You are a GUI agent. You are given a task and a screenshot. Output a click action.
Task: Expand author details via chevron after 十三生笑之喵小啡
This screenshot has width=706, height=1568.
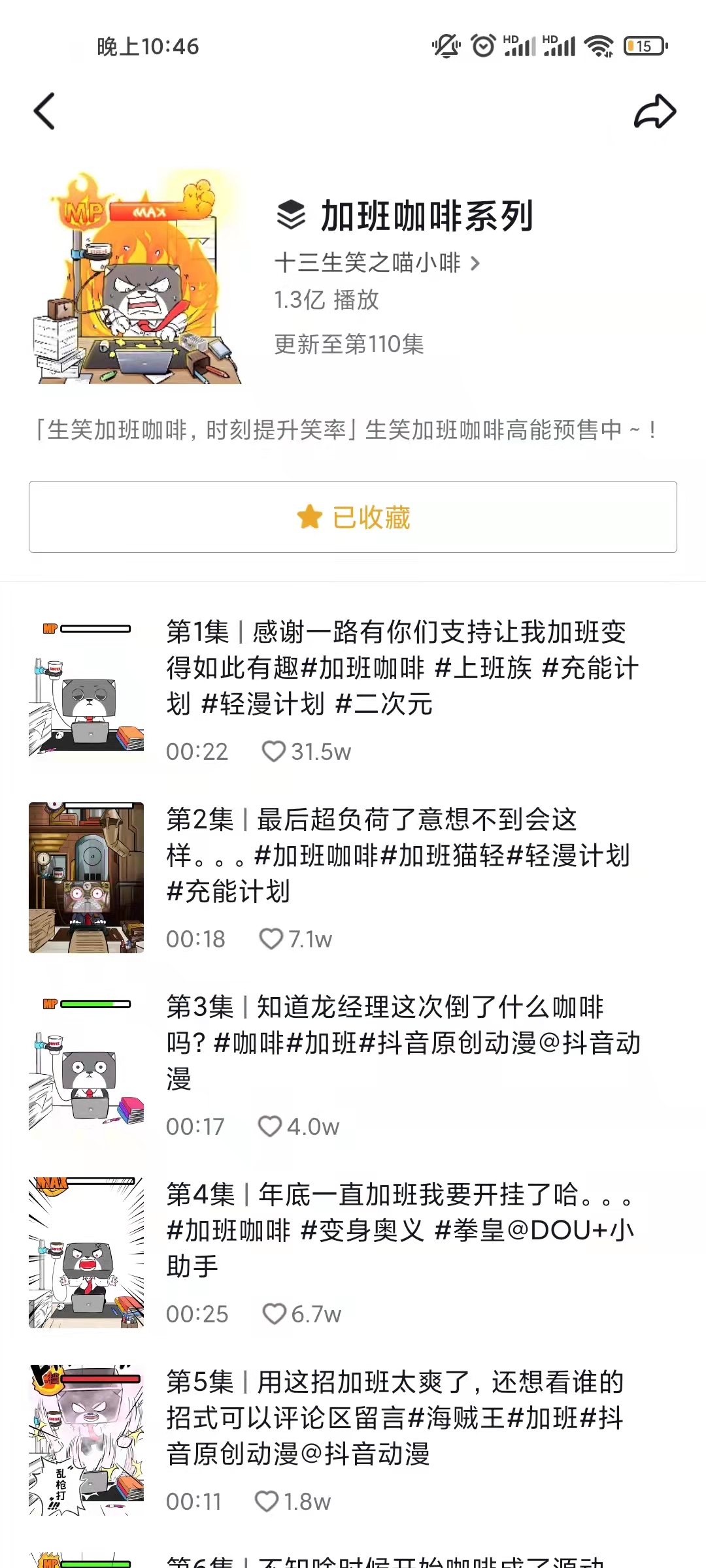coord(476,264)
